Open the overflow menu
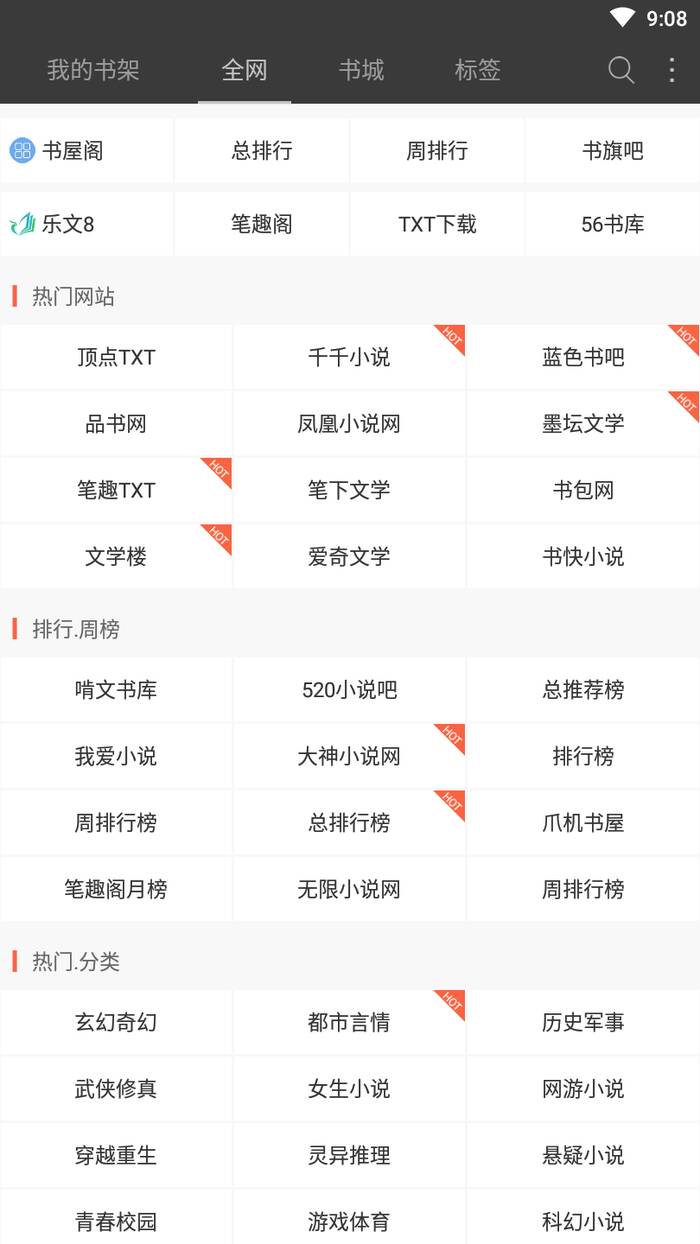 pos(672,70)
